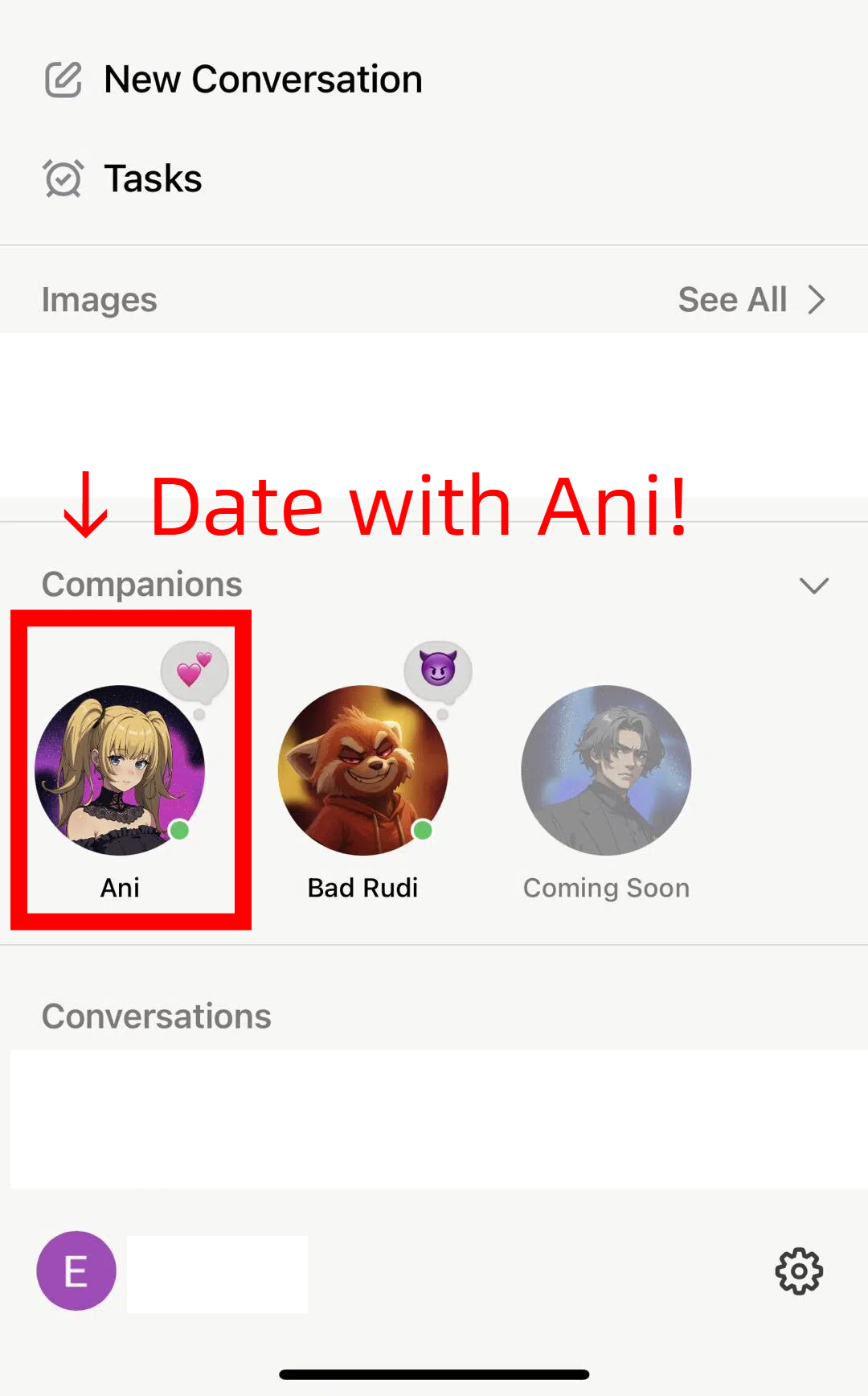
Task: Open the Bad Rudi companion
Action: pyautogui.click(x=363, y=770)
